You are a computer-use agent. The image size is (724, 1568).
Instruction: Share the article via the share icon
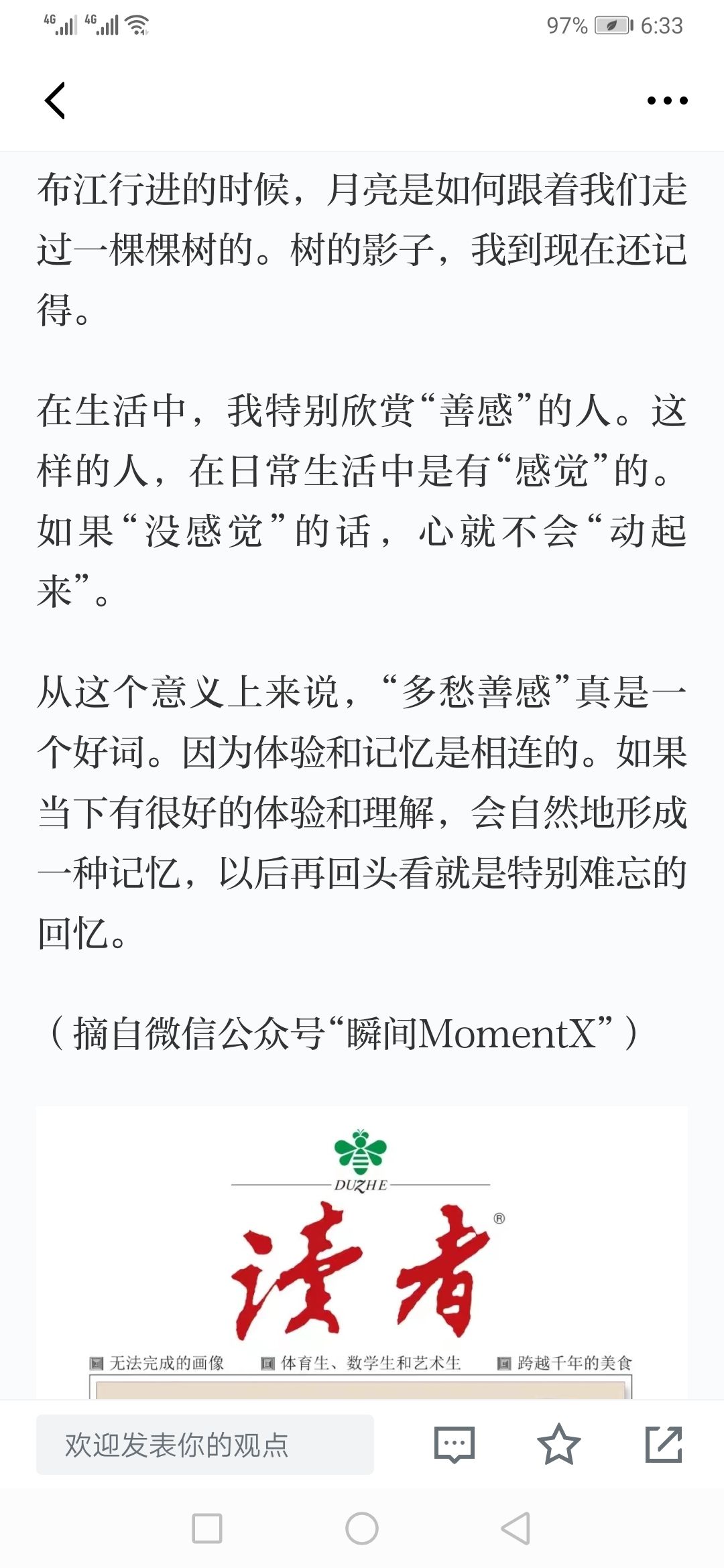(664, 1445)
